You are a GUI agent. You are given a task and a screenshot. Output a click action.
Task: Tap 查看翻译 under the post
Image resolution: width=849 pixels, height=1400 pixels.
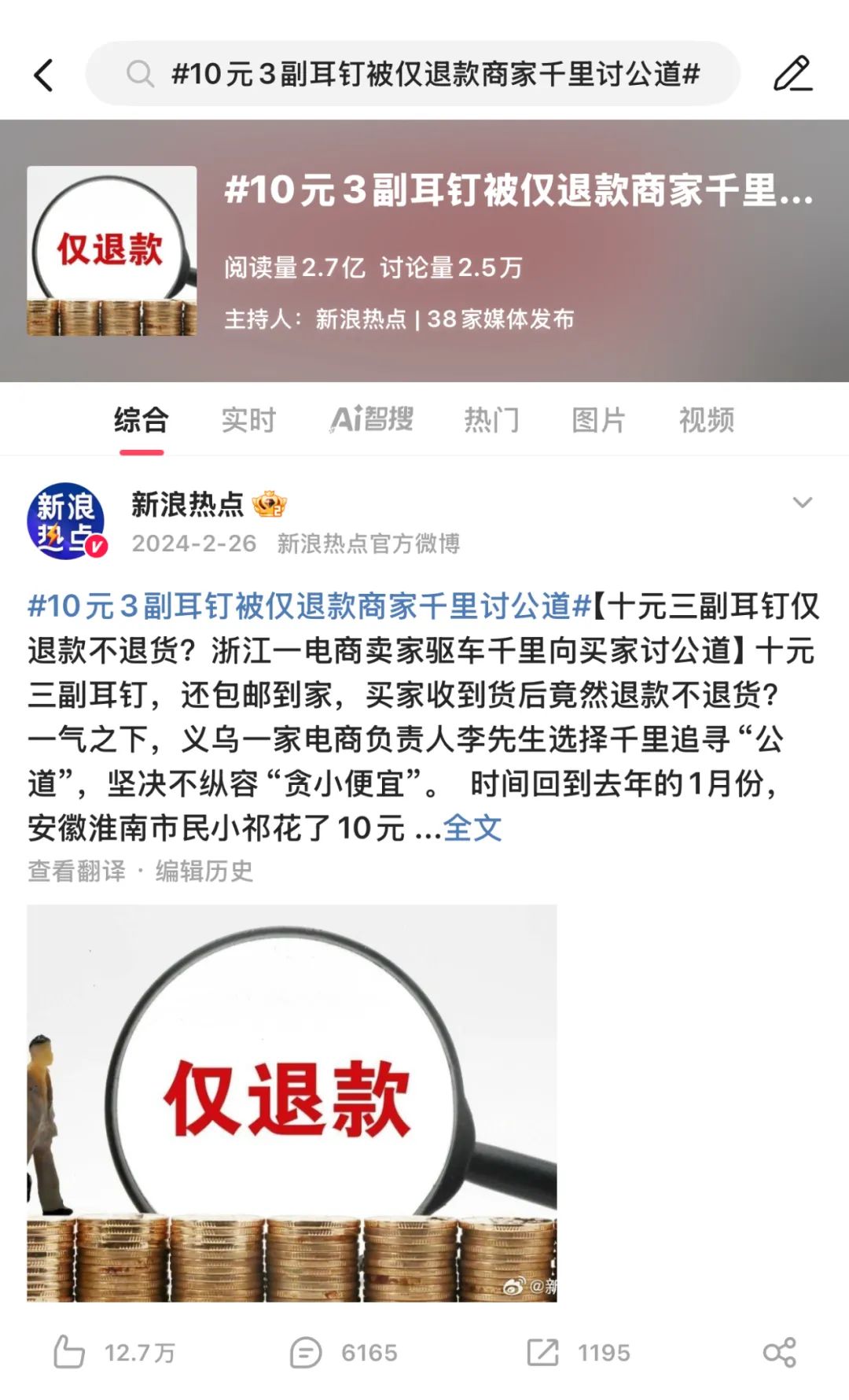pyautogui.click(x=76, y=871)
